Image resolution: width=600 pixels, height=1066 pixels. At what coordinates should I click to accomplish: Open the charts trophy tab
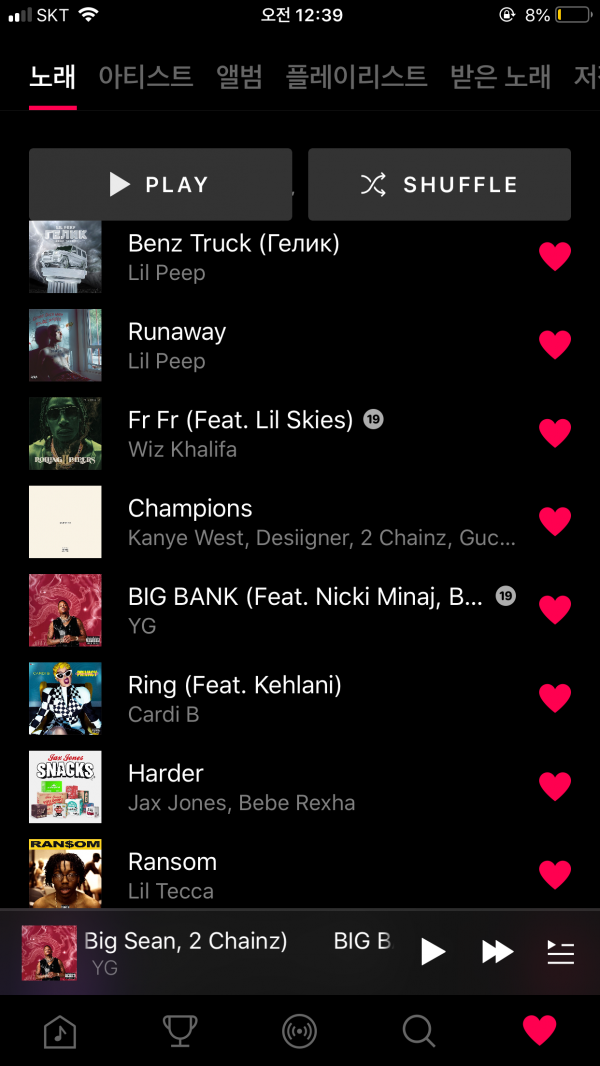click(179, 1030)
